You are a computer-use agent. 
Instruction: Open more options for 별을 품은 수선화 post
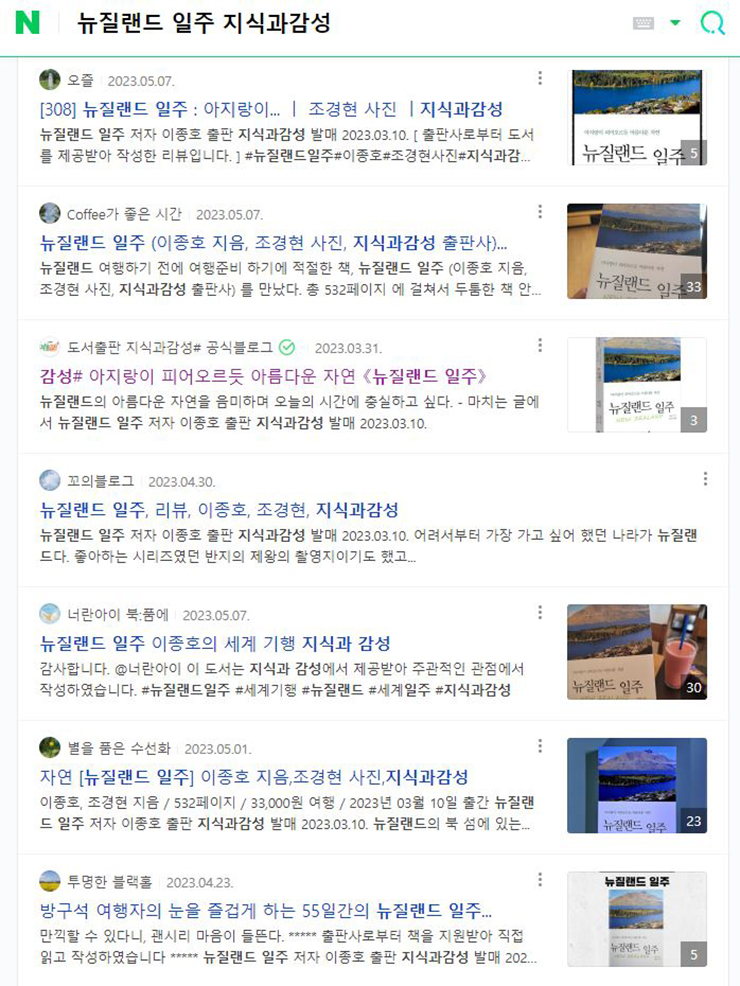pos(540,747)
